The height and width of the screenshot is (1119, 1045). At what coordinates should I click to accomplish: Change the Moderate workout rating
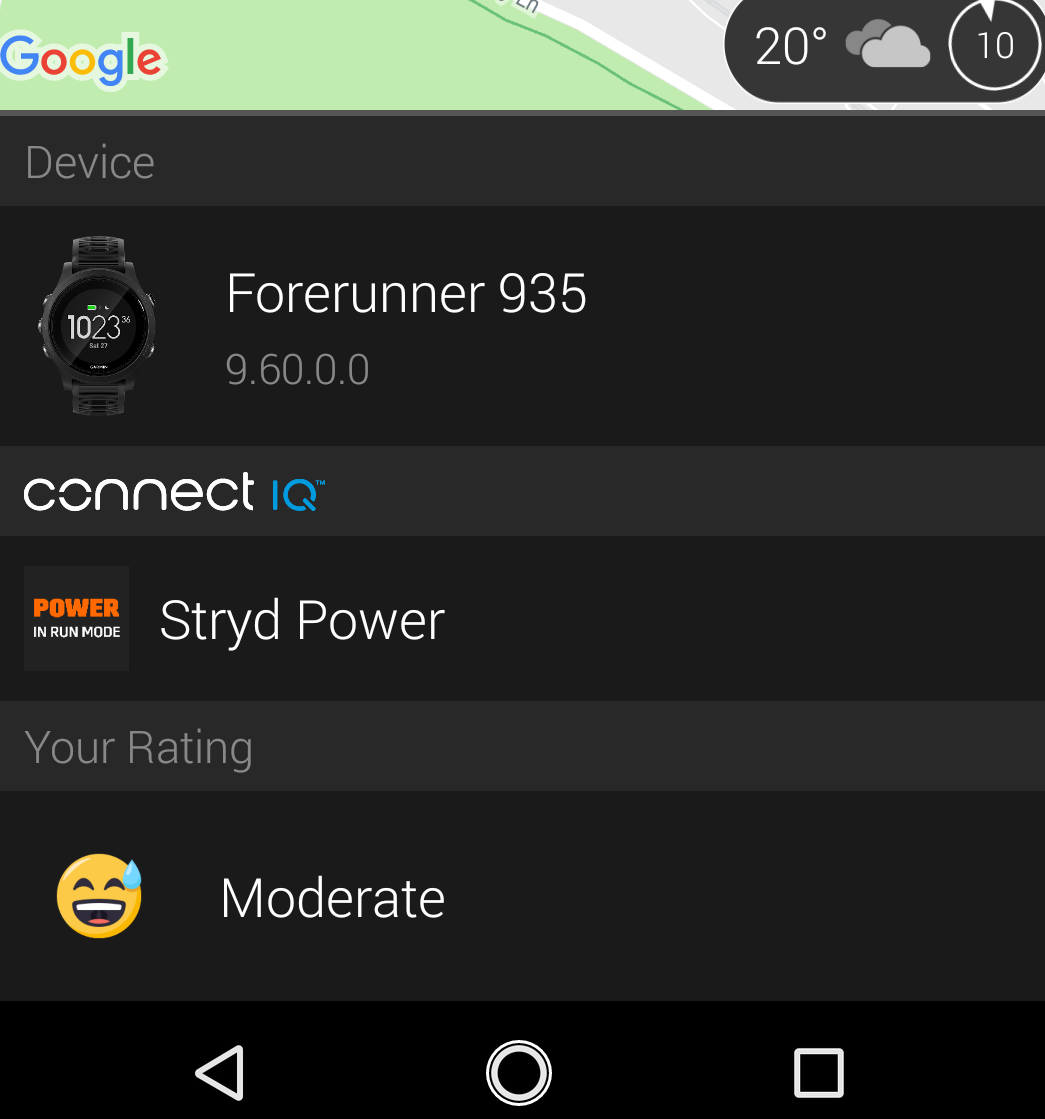point(332,897)
